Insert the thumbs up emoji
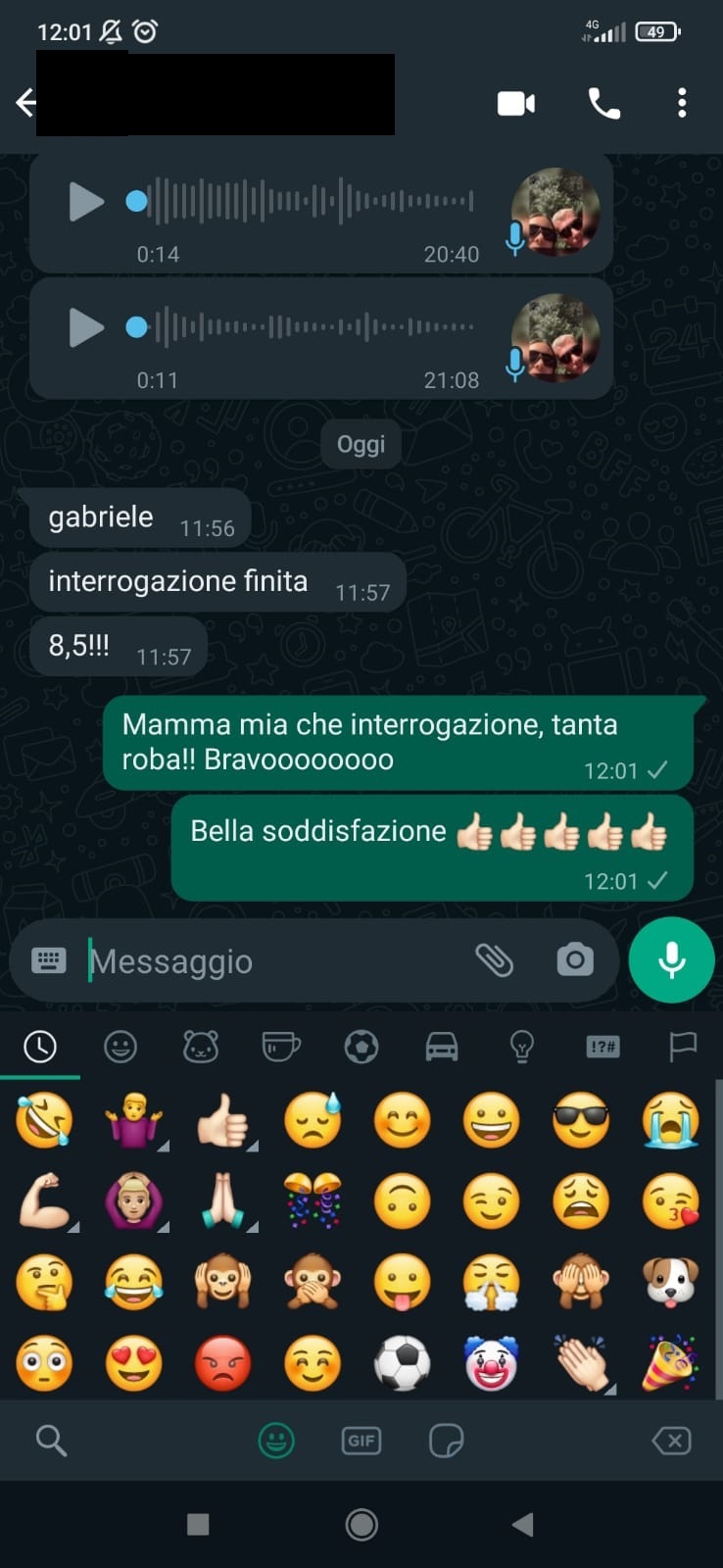Screen dimensions: 723x1568 coord(222,1119)
